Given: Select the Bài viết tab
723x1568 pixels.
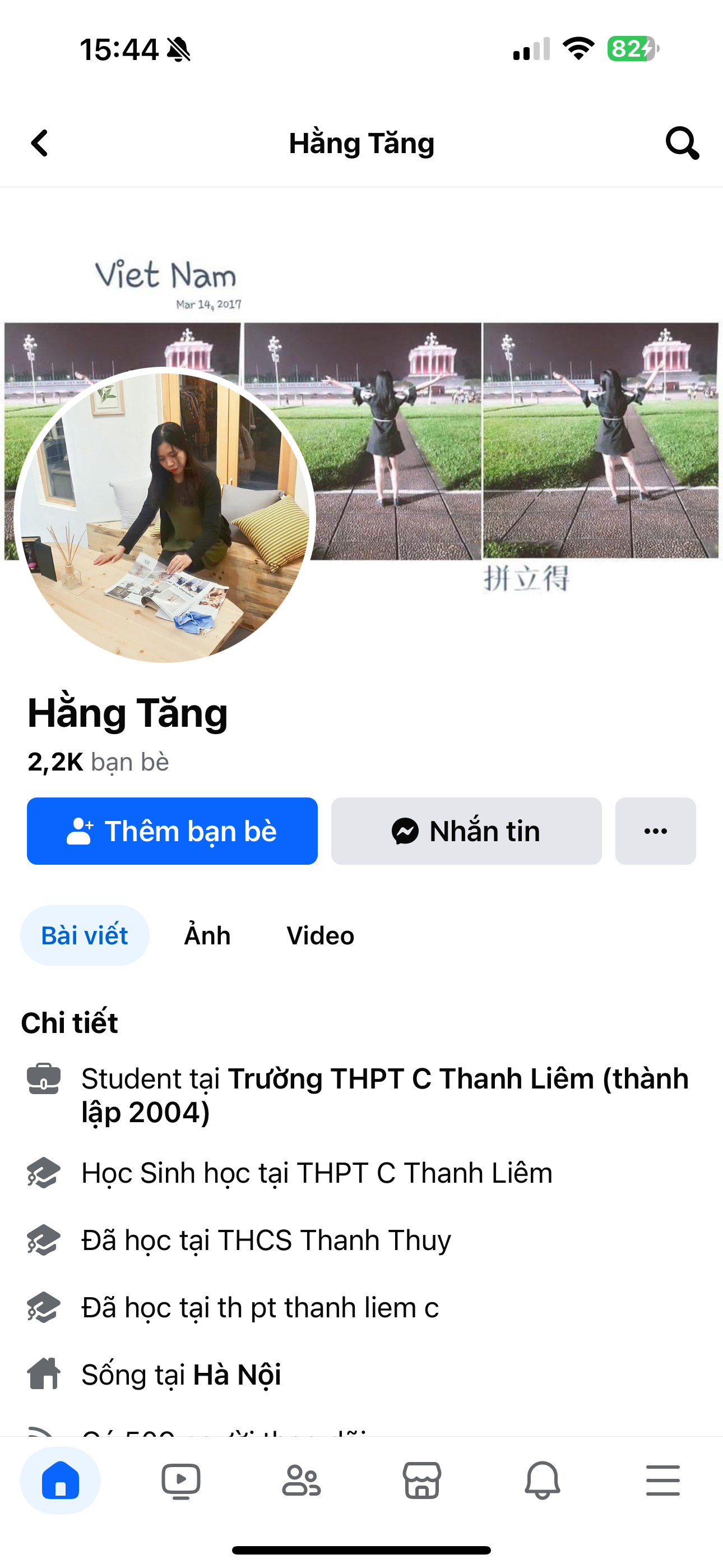Looking at the screenshot, I should click(x=85, y=935).
